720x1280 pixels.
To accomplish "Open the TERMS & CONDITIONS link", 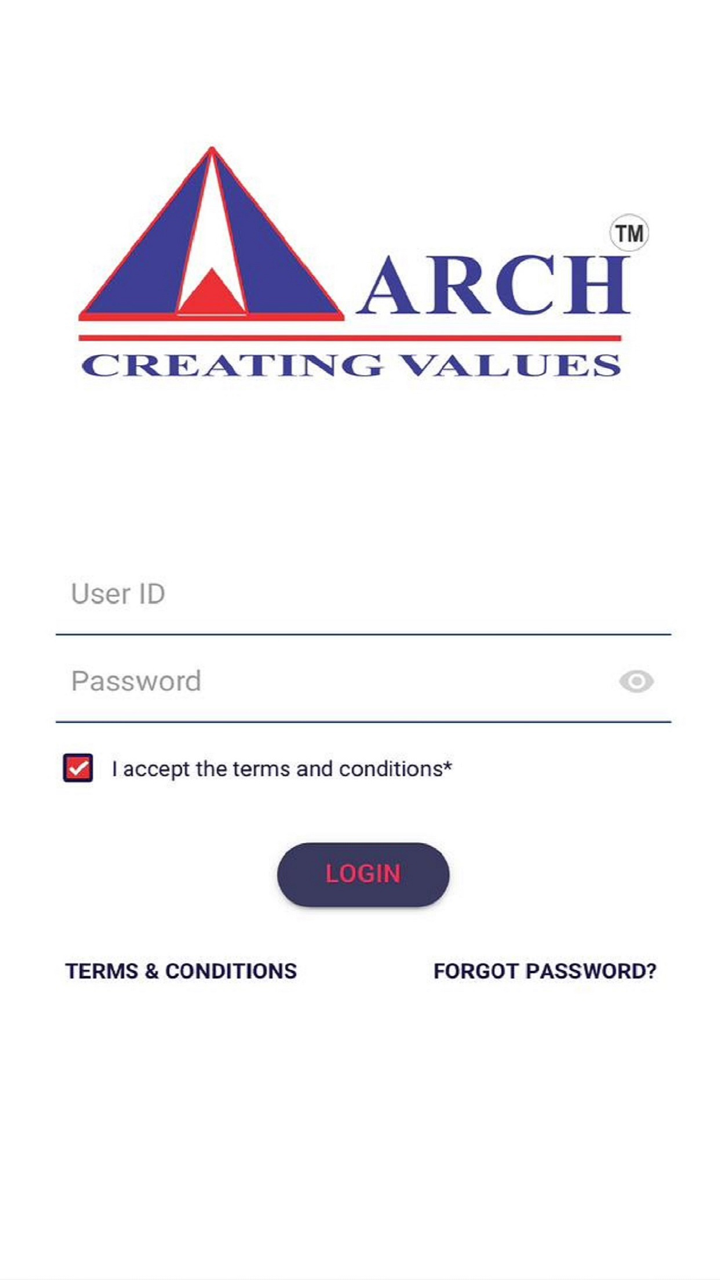I will click(x=181, y=971).
